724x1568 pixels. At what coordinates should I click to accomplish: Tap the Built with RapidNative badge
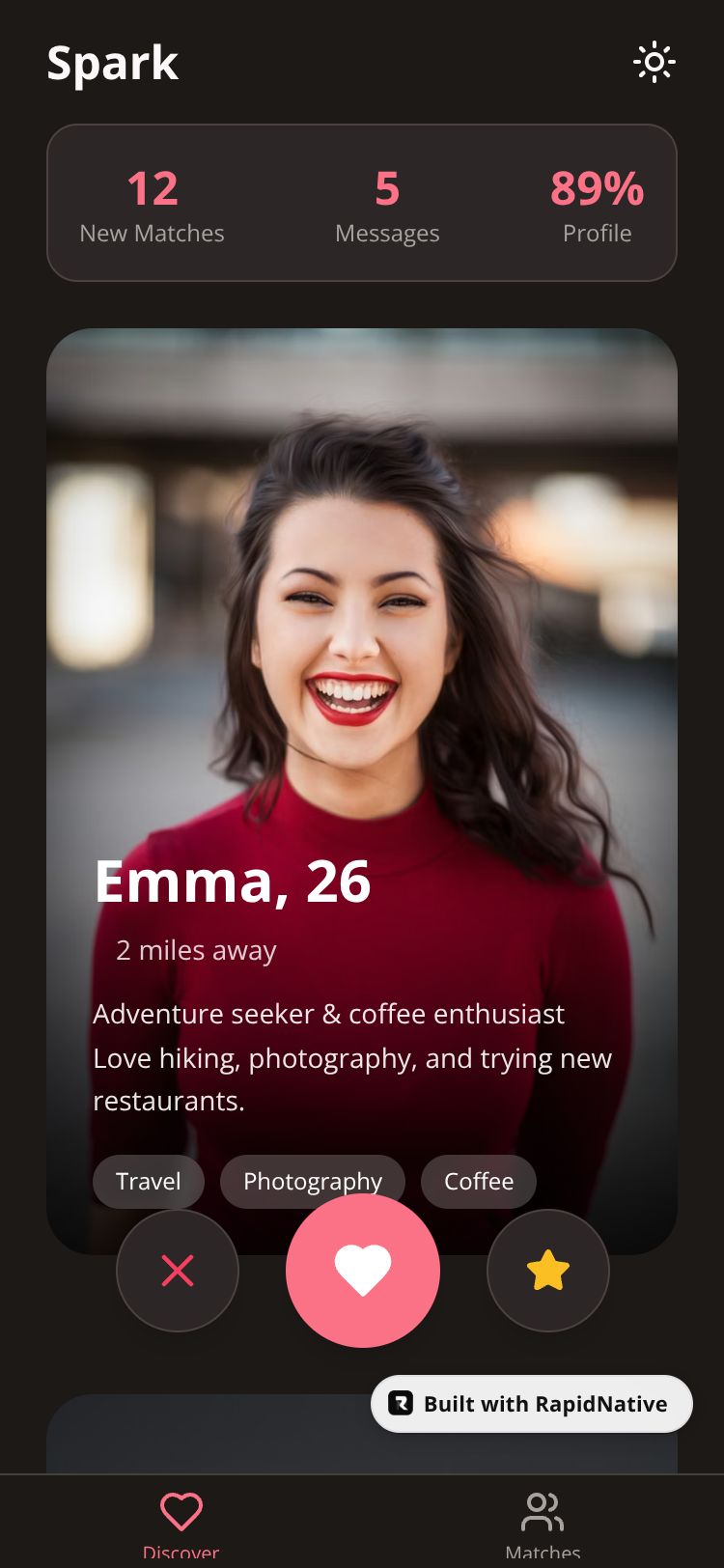click(x=532, y=1404)
